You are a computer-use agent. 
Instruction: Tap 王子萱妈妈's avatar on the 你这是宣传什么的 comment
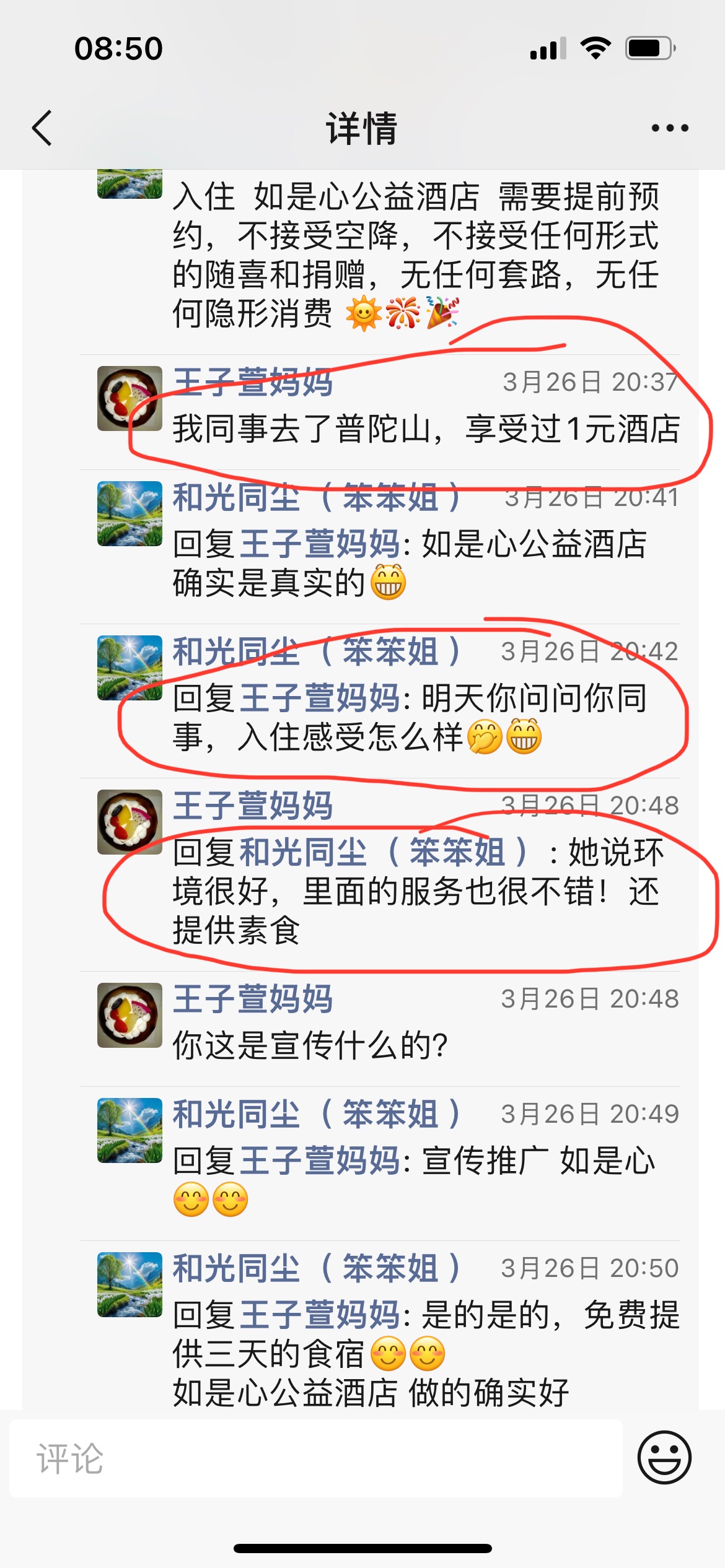click(x=130, y=1015)
